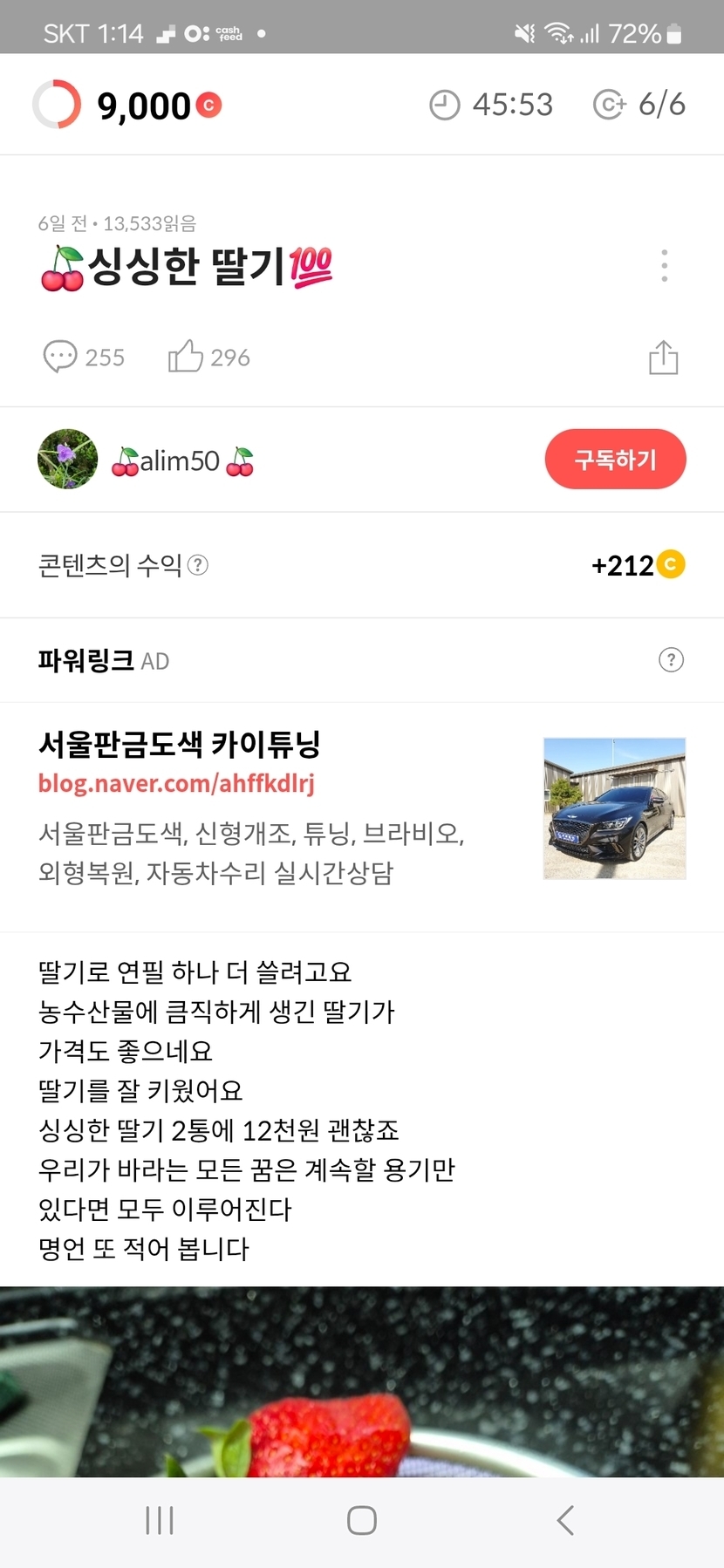Open help icon beside 콘텐츠의 수익
The image size is (724, 1568).
click(x=199, y=565)
